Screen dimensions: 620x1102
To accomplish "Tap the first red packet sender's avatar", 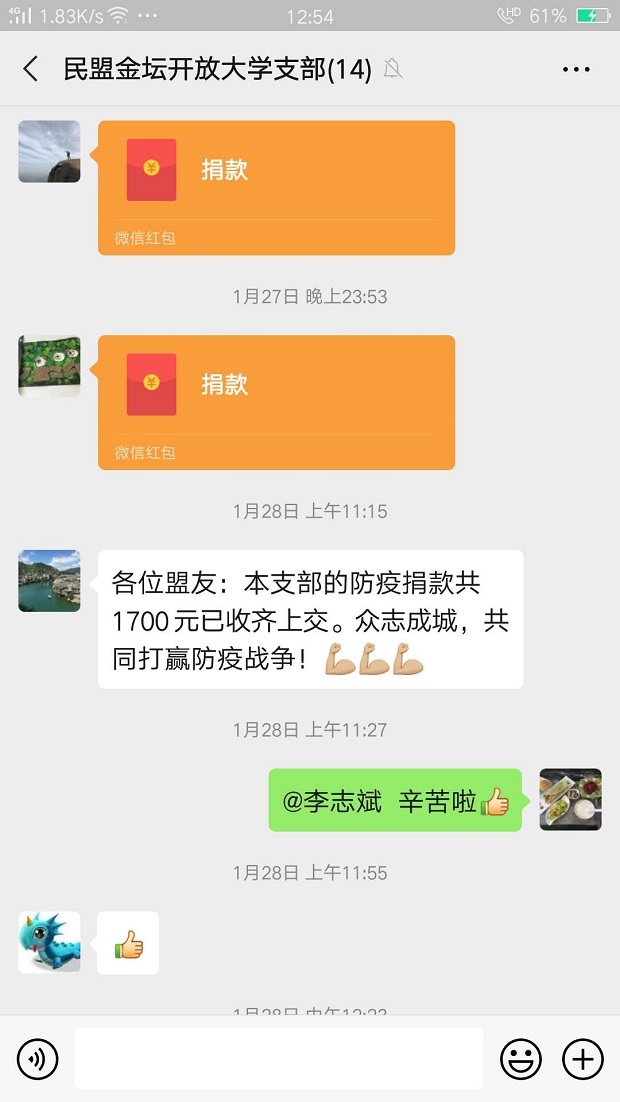I will [49, 152].
